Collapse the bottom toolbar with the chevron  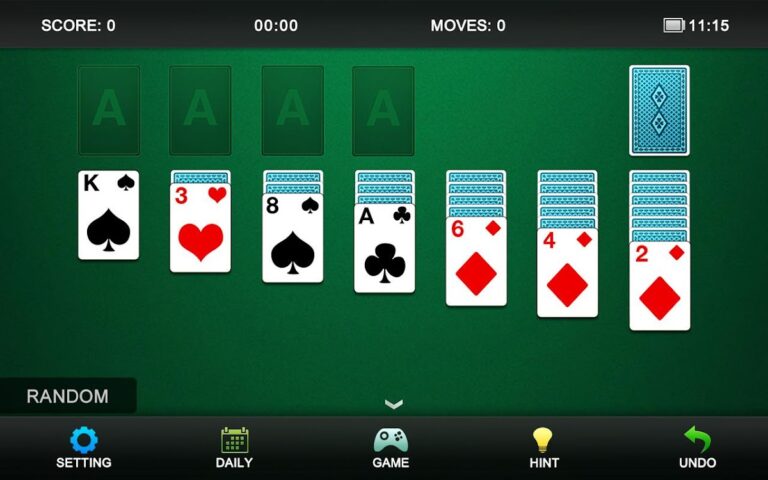click(394, 404)
